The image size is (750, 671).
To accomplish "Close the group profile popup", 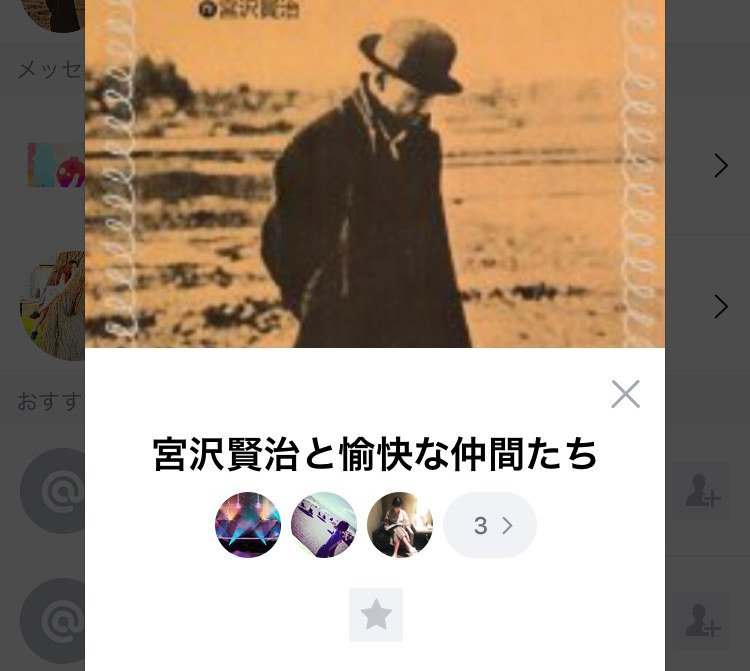I will [625, 394].
